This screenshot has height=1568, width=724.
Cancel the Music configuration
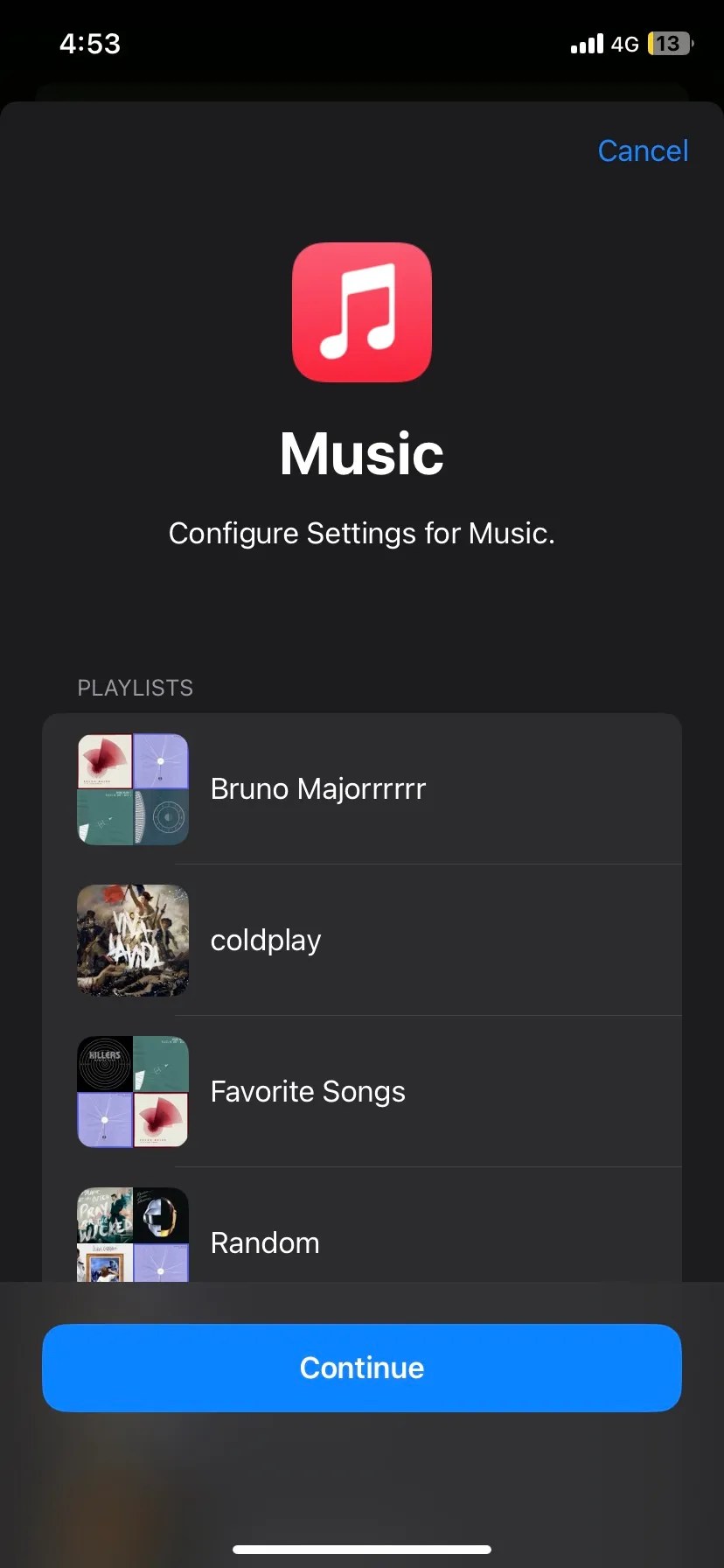tap(643, 150)
